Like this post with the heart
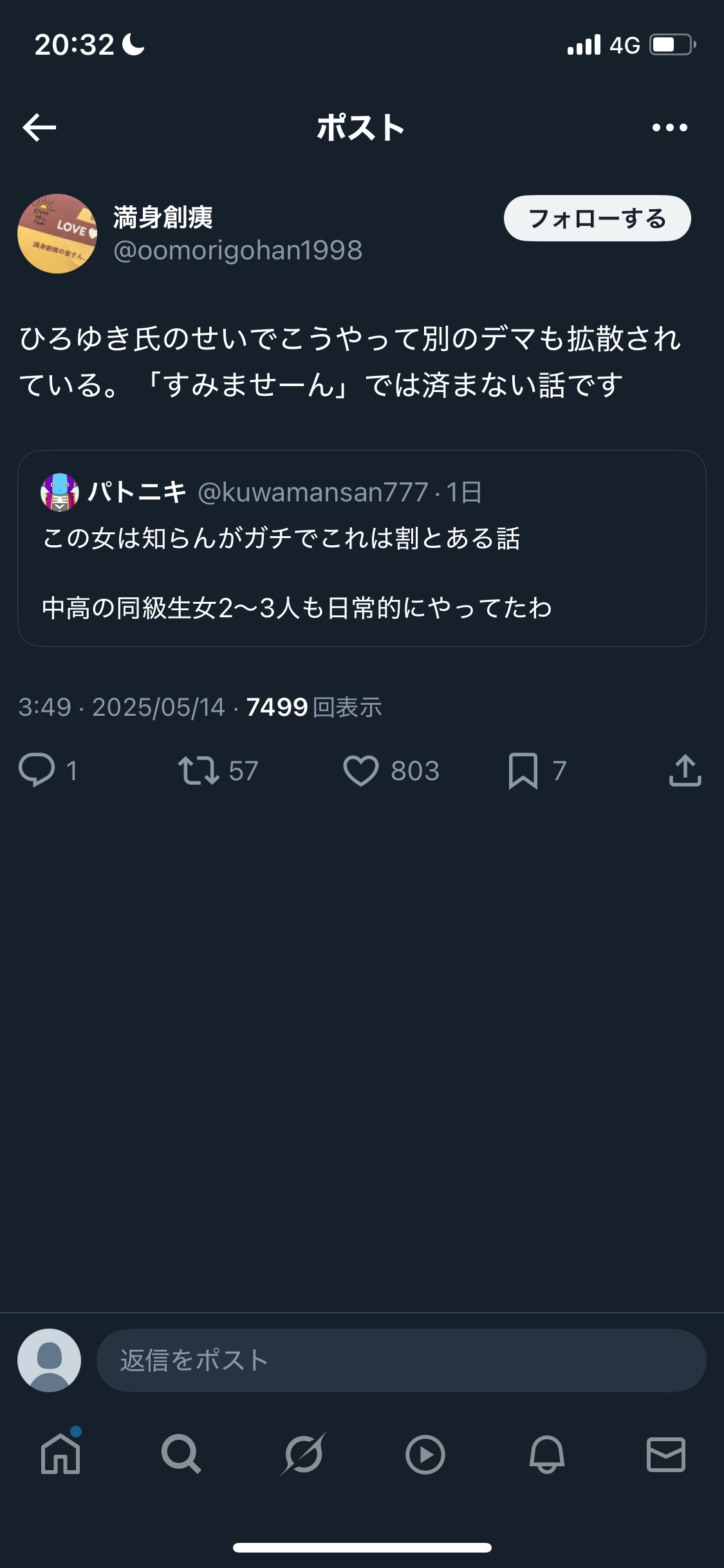 point(361,770)
